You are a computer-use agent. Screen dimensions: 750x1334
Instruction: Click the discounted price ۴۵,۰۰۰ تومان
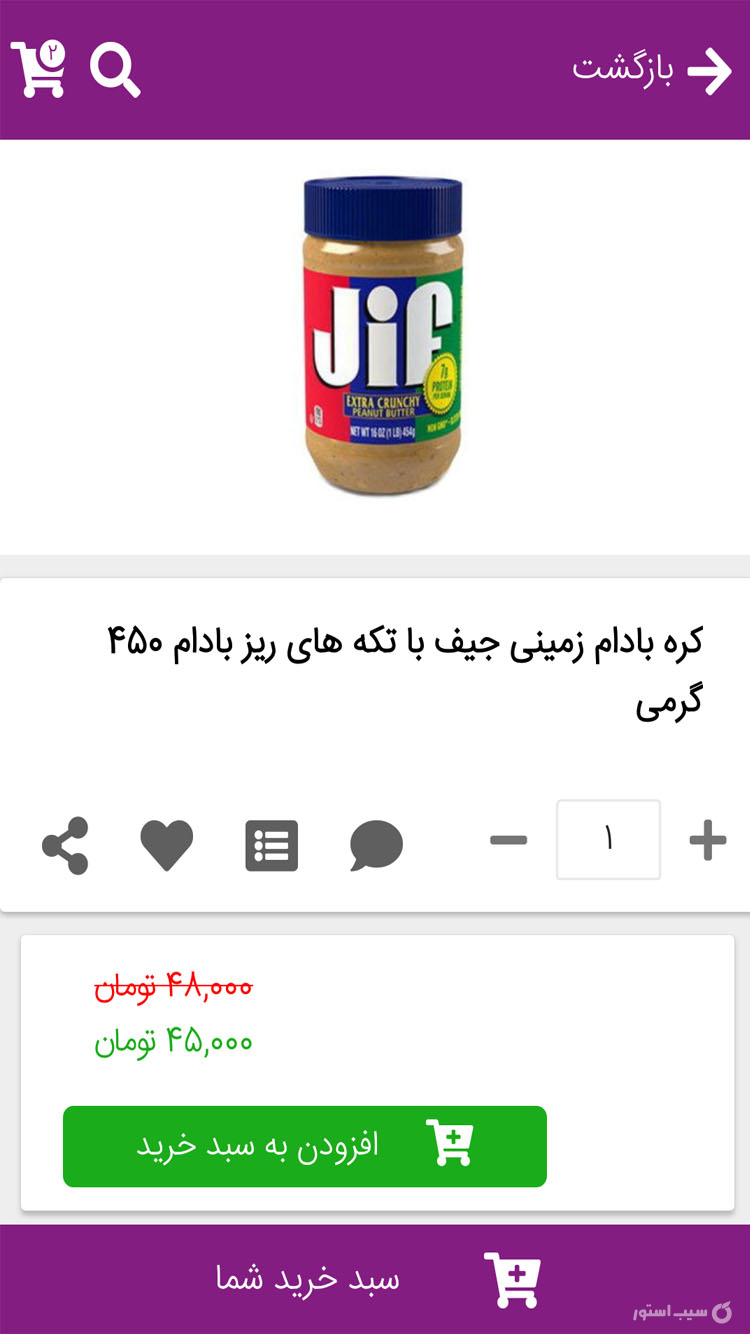click(175, 1040)
